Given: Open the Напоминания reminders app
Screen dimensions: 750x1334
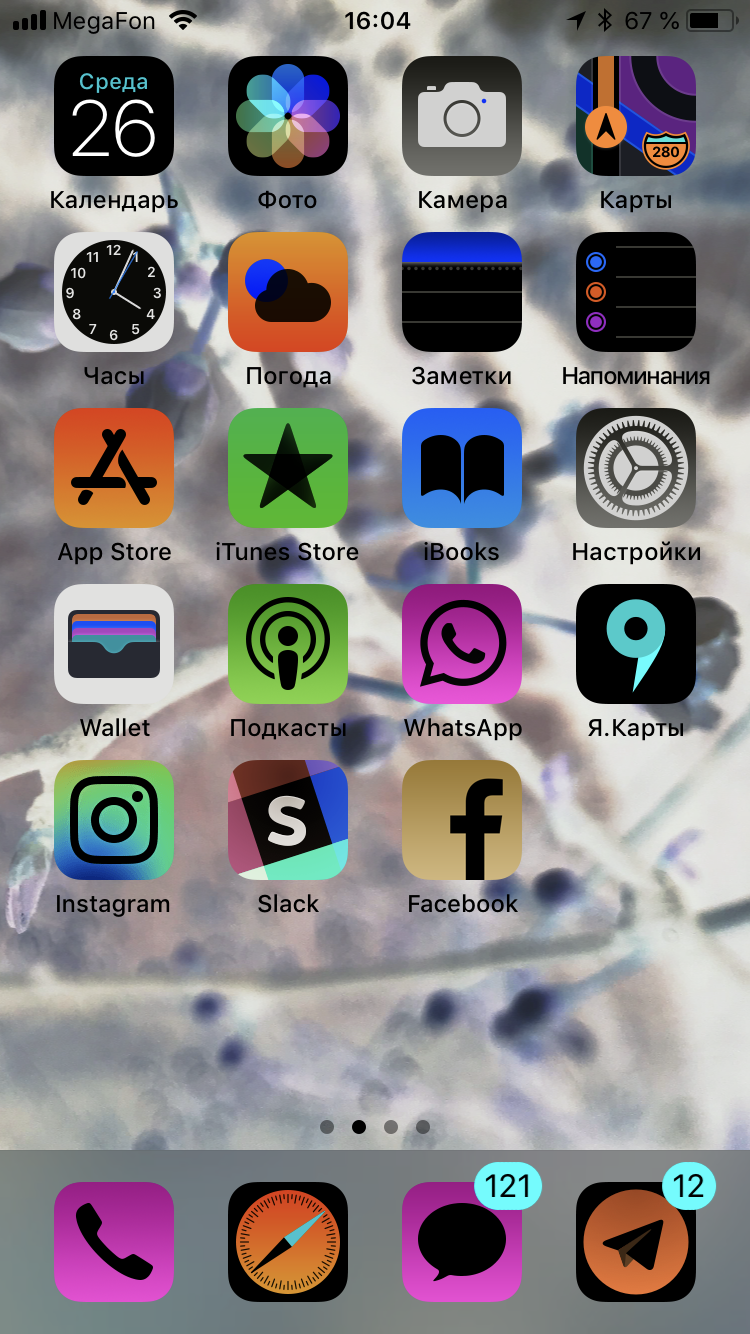Looking at the screenshot, I should [x=636, y=292].
